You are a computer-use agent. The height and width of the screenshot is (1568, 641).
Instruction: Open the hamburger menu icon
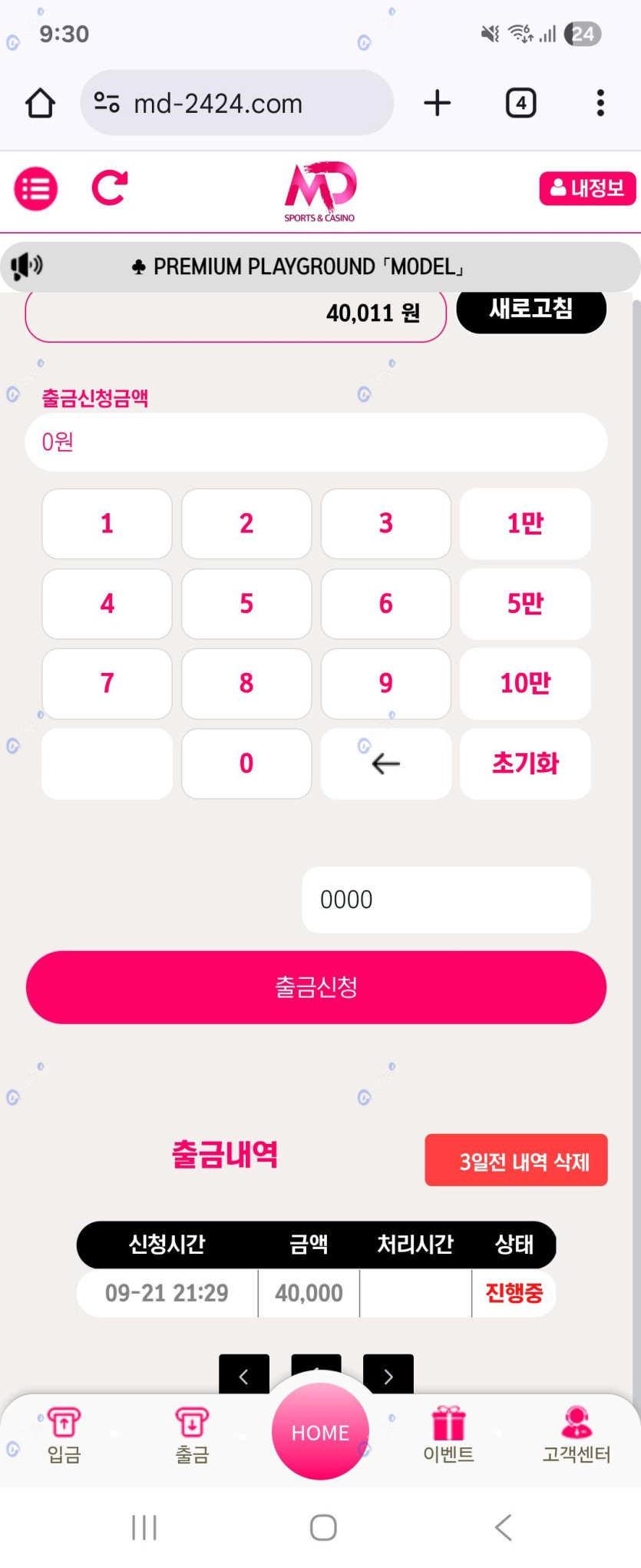(36, 188)
